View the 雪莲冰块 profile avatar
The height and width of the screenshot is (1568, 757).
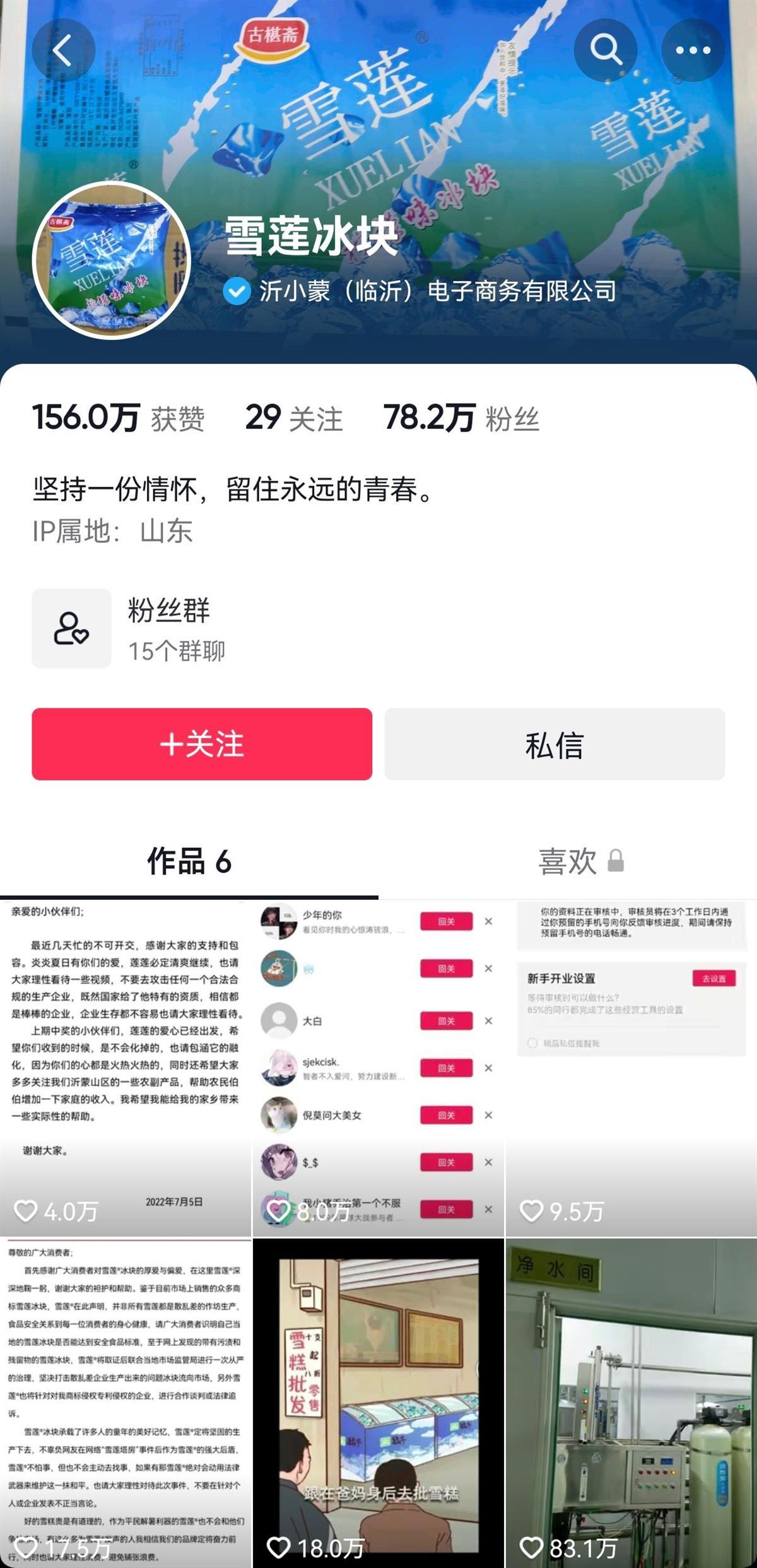pyautogui.click(x=112, y=260)
